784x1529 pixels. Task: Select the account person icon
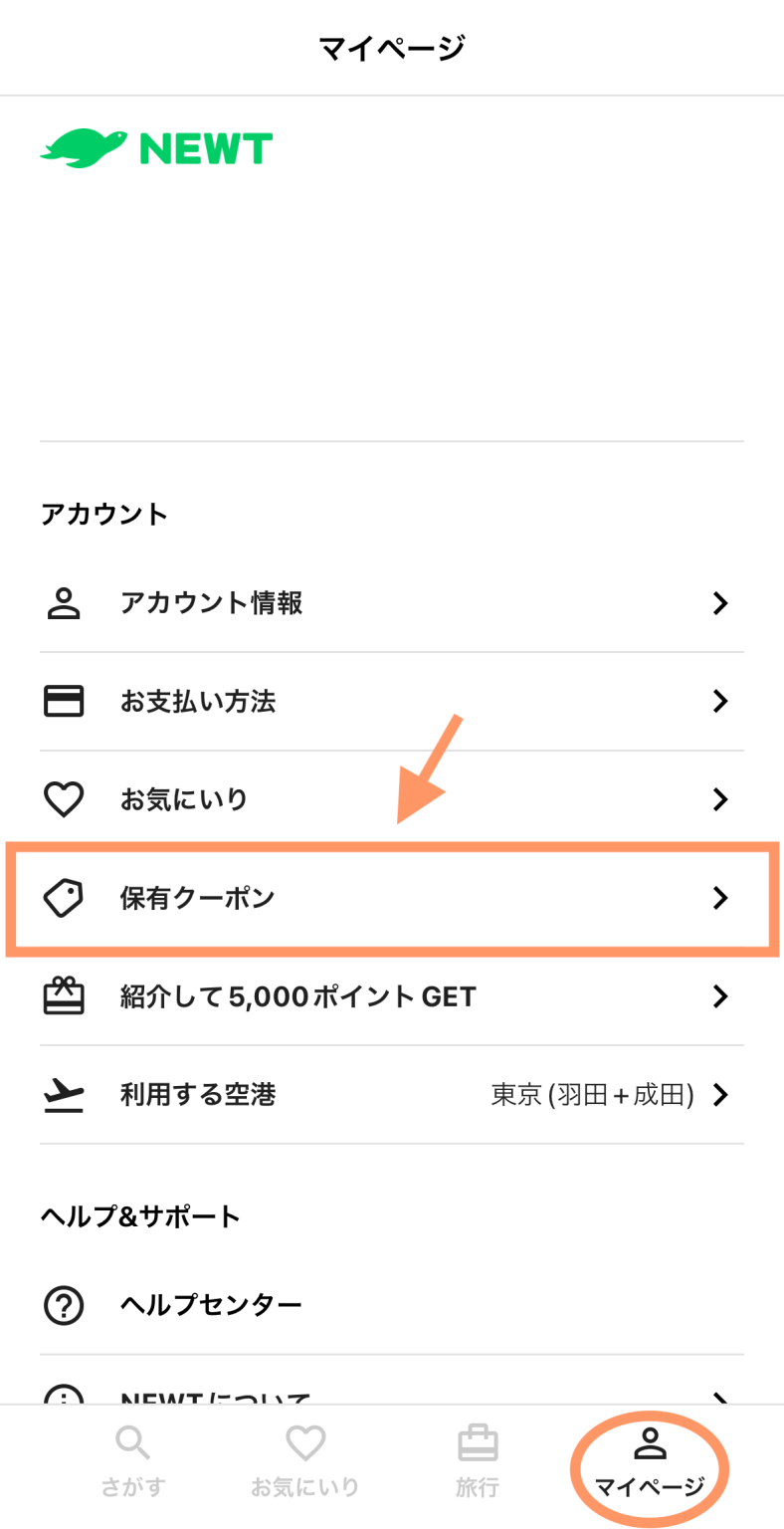pyautogui.click(x=64, y=603)
